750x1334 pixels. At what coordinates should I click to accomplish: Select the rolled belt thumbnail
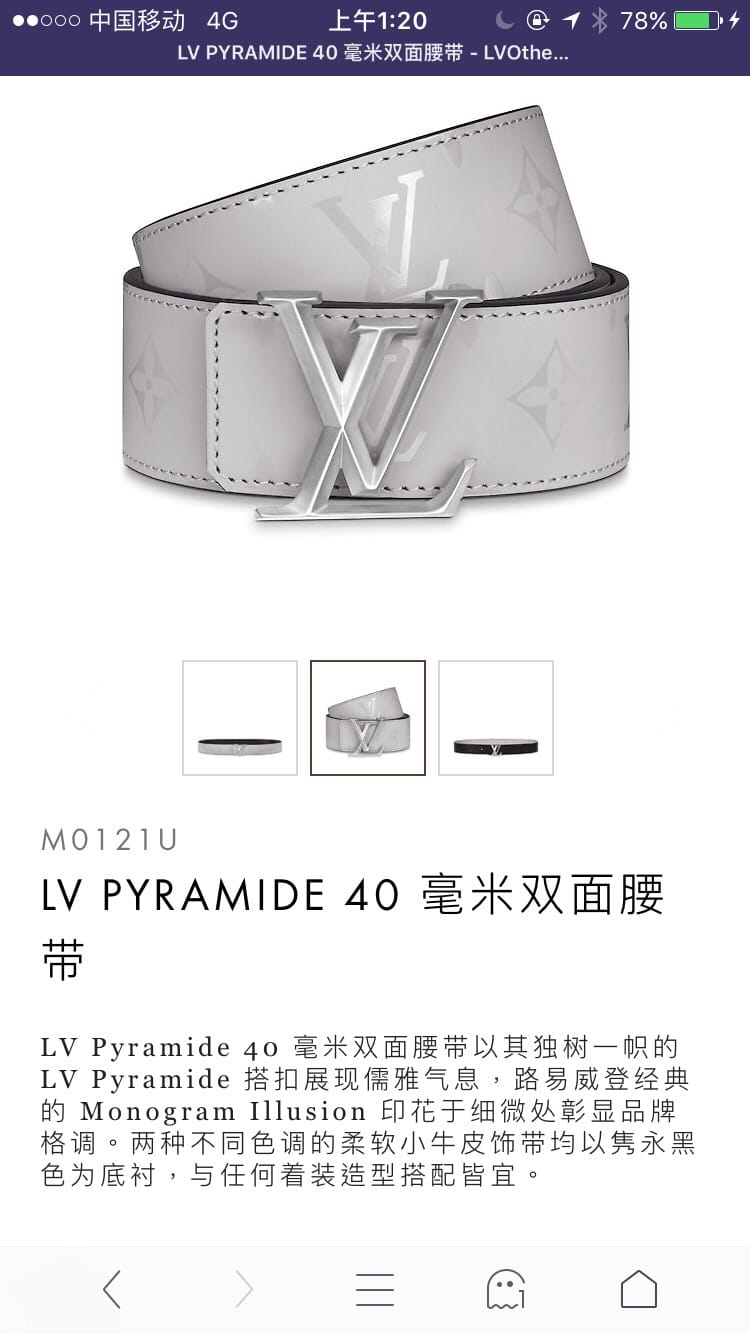(368, 718)
